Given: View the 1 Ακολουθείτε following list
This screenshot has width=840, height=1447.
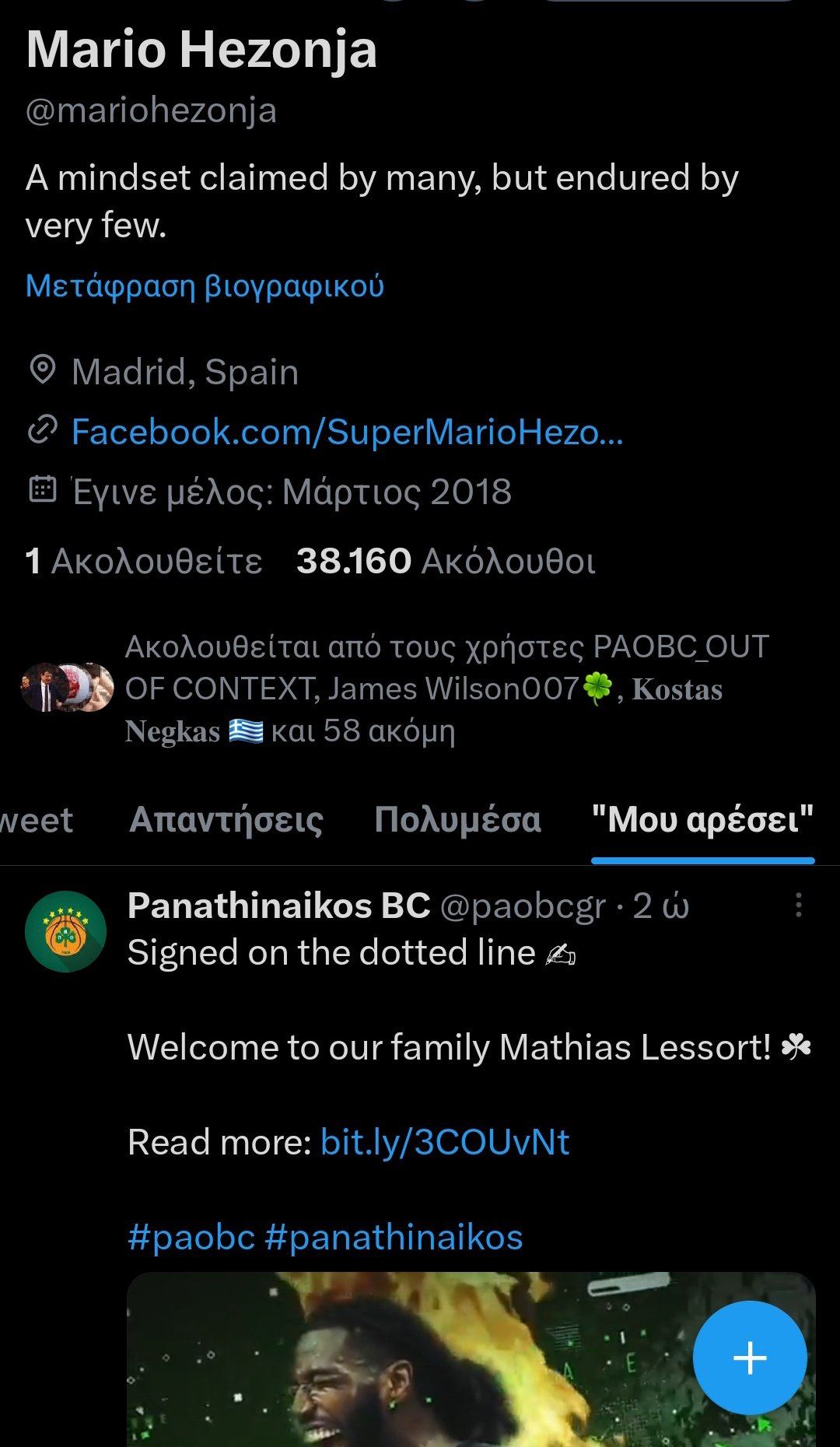Looking at the screenshot, I should click(144, 561).
